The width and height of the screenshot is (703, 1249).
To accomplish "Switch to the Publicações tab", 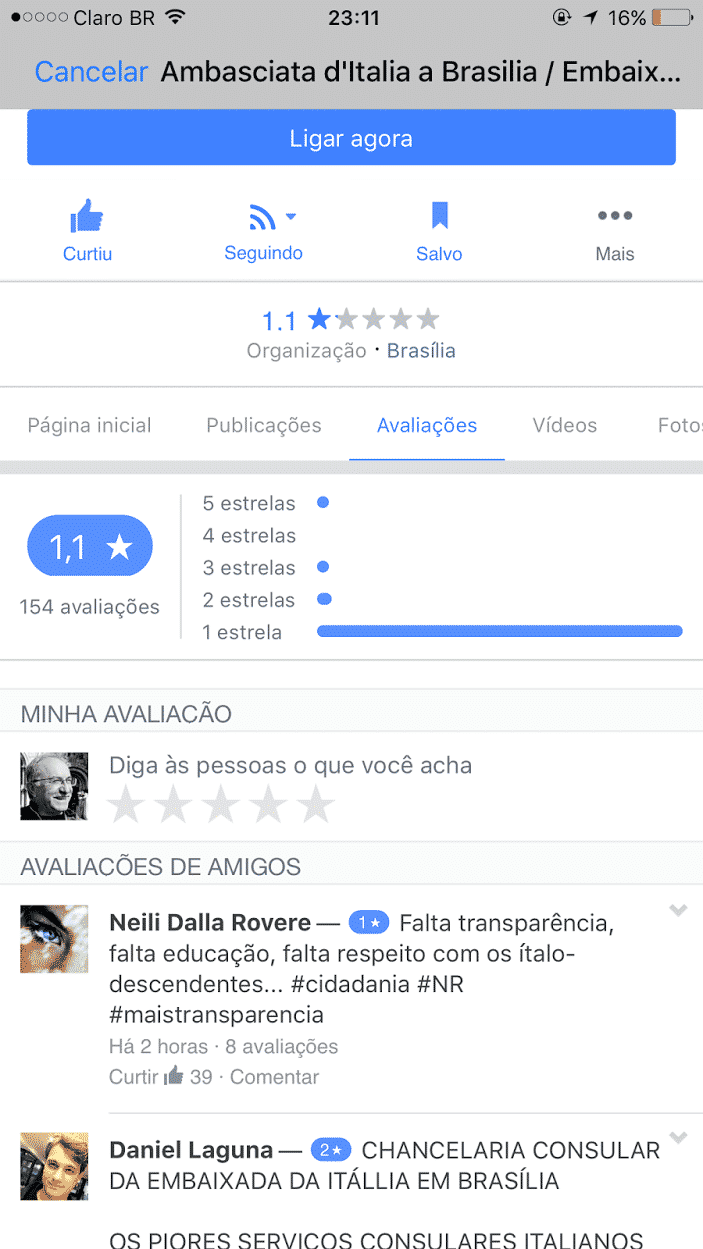I will [x=264, y=425].
